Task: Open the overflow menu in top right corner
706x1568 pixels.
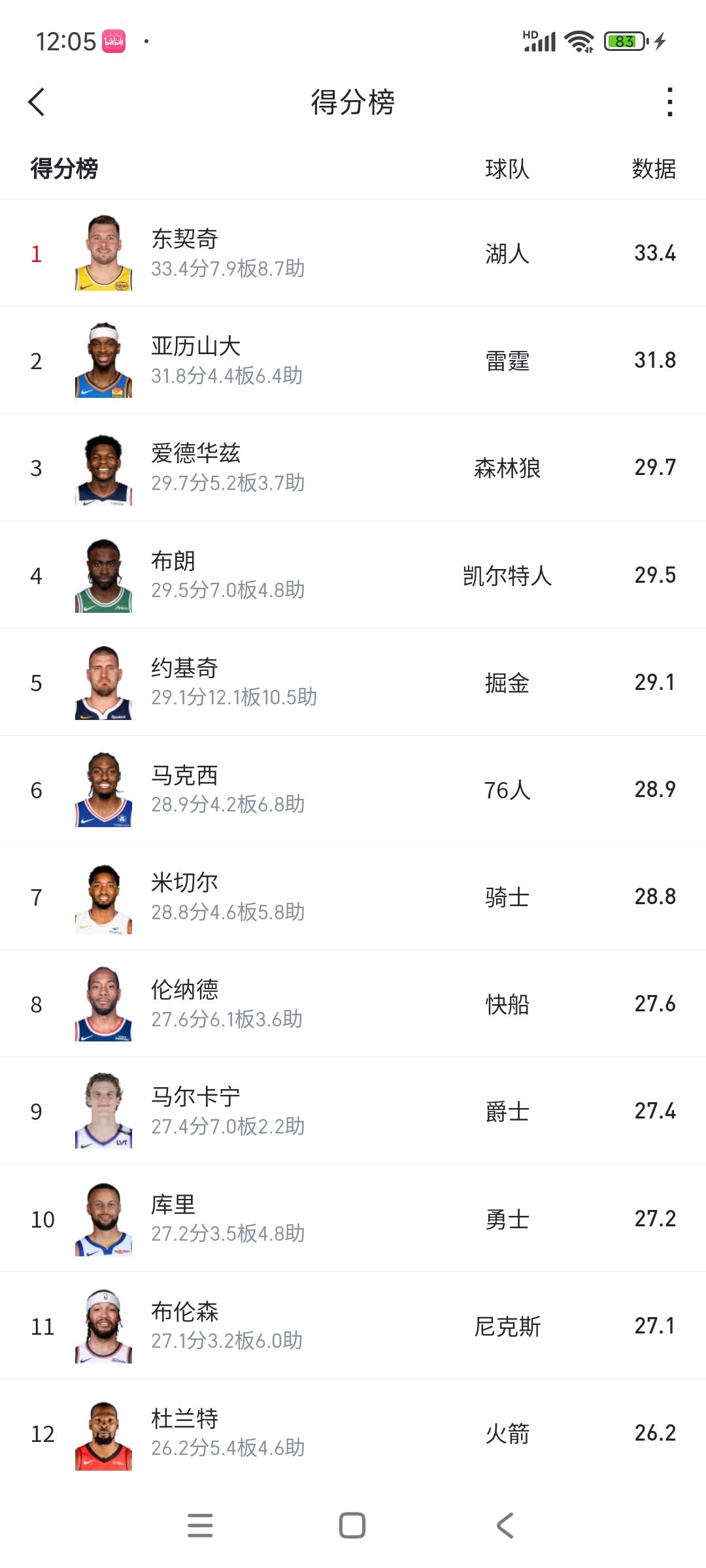Action: click(668, 103)
